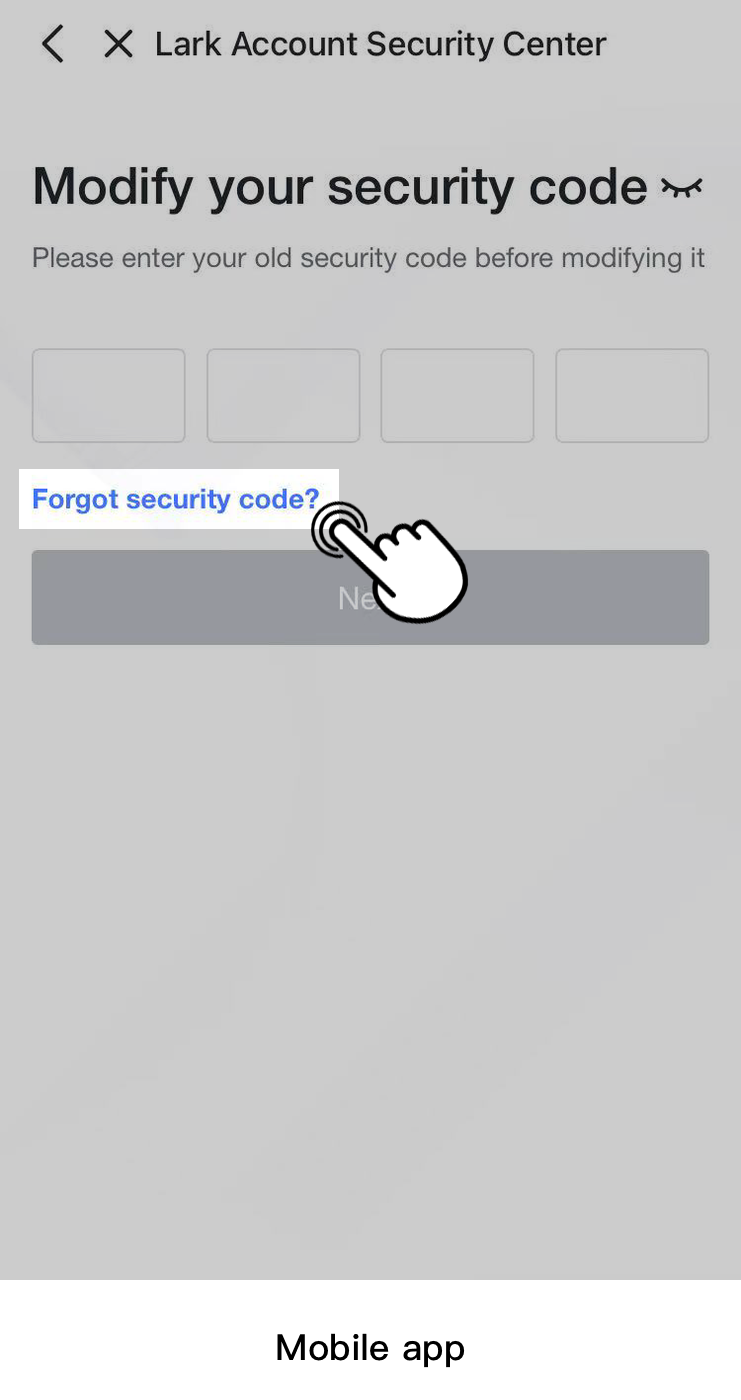Close the Lark Account Security Center
Screen dimensions: 741x1400
pos(118,44)
